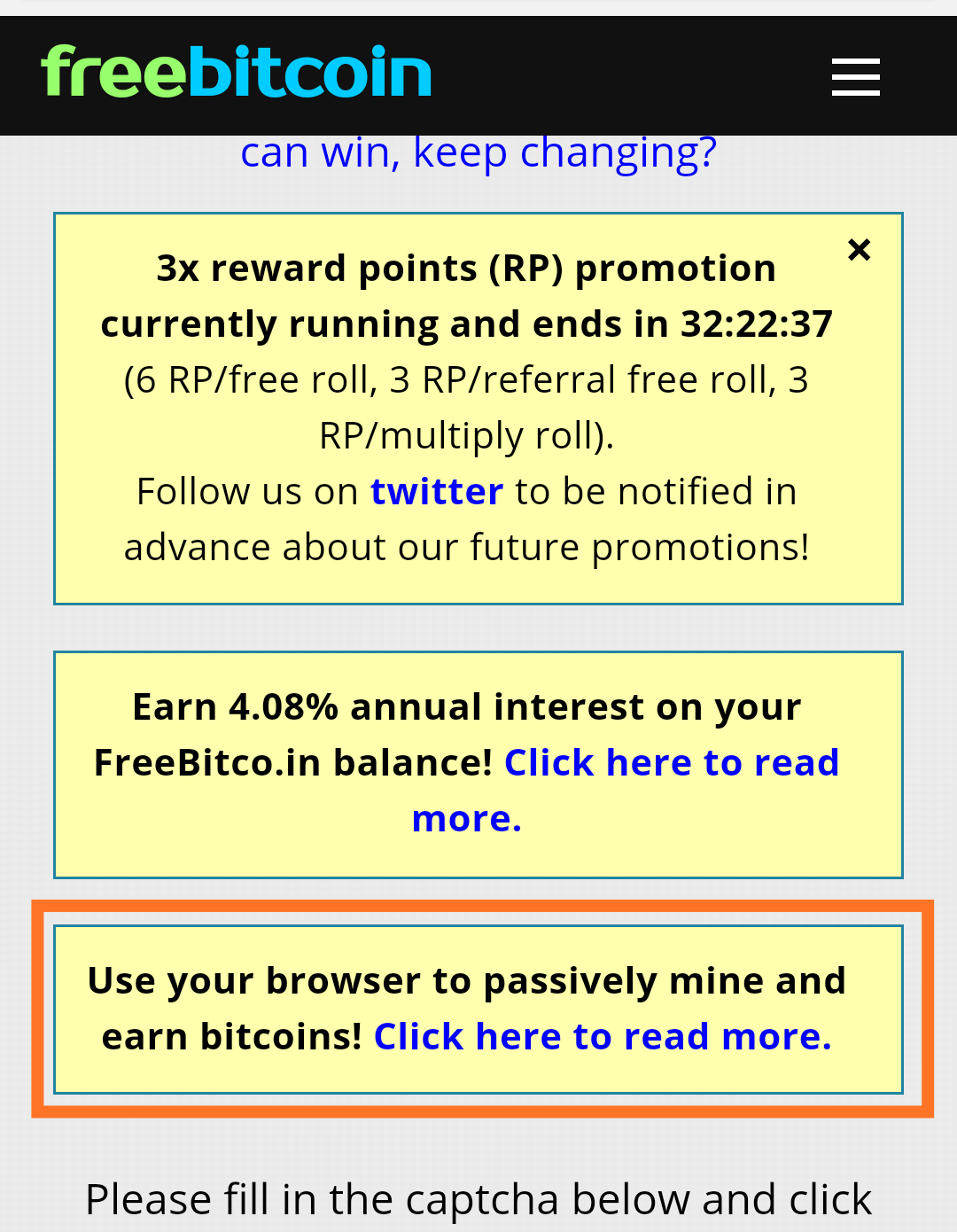Image resolution: width=957 pixels, height=1232 pixels.
Task: Open the hamburger navigation menu
Action: point(855,76)
